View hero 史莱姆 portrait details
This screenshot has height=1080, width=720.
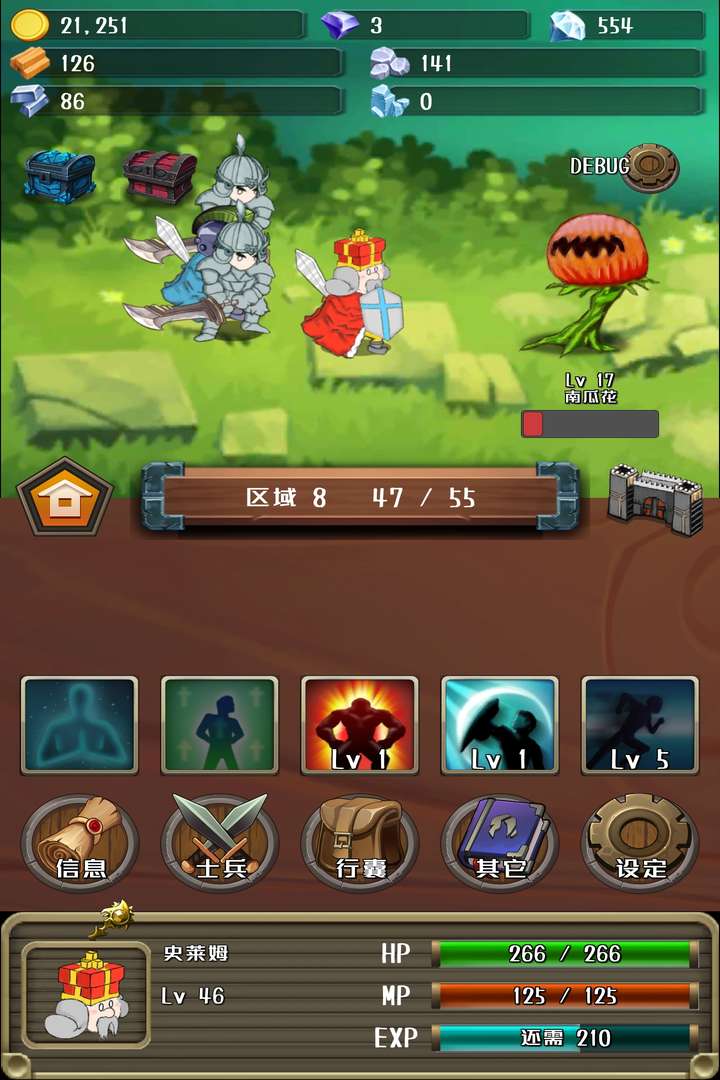click(x=85, y=994)
